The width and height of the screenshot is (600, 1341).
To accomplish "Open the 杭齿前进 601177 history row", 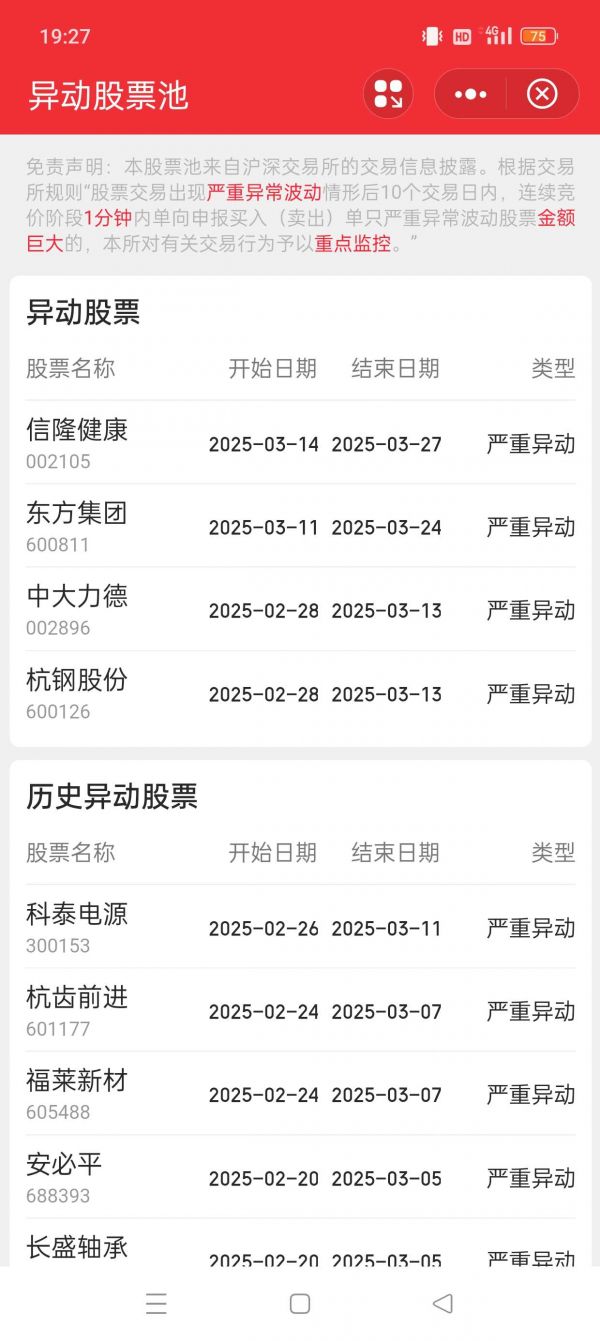I will 300,1010.
